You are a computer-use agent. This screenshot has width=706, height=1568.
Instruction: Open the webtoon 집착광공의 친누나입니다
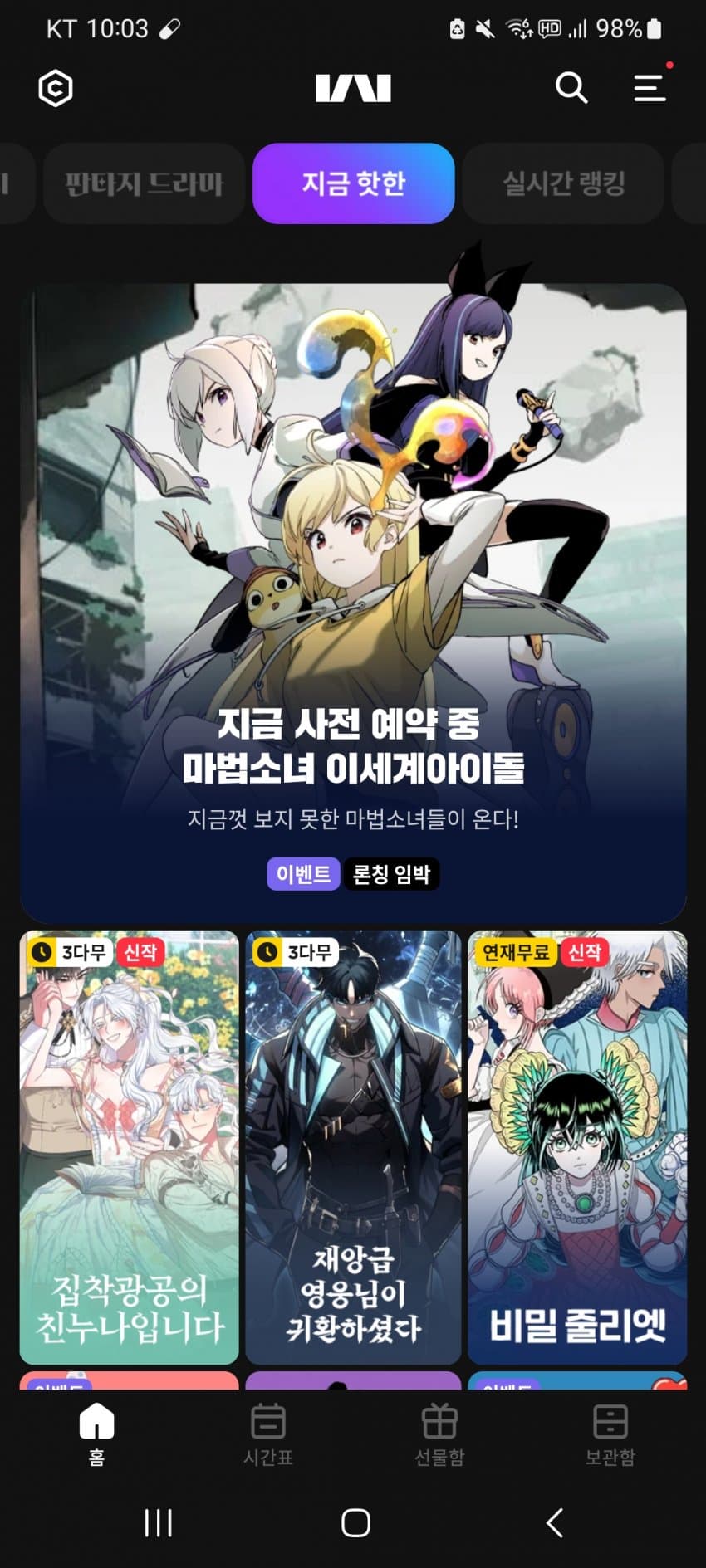tap(130, 1147)
